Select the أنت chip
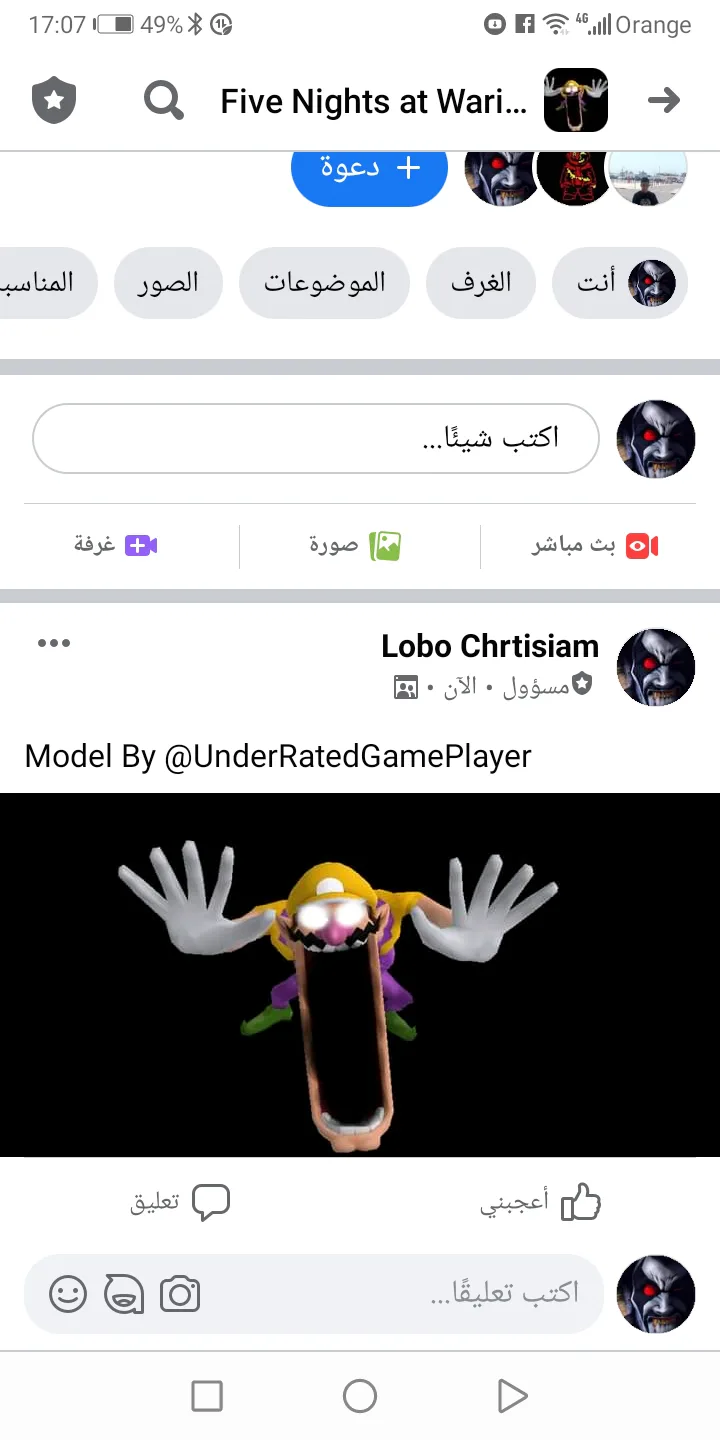 [x=619, y=283]
